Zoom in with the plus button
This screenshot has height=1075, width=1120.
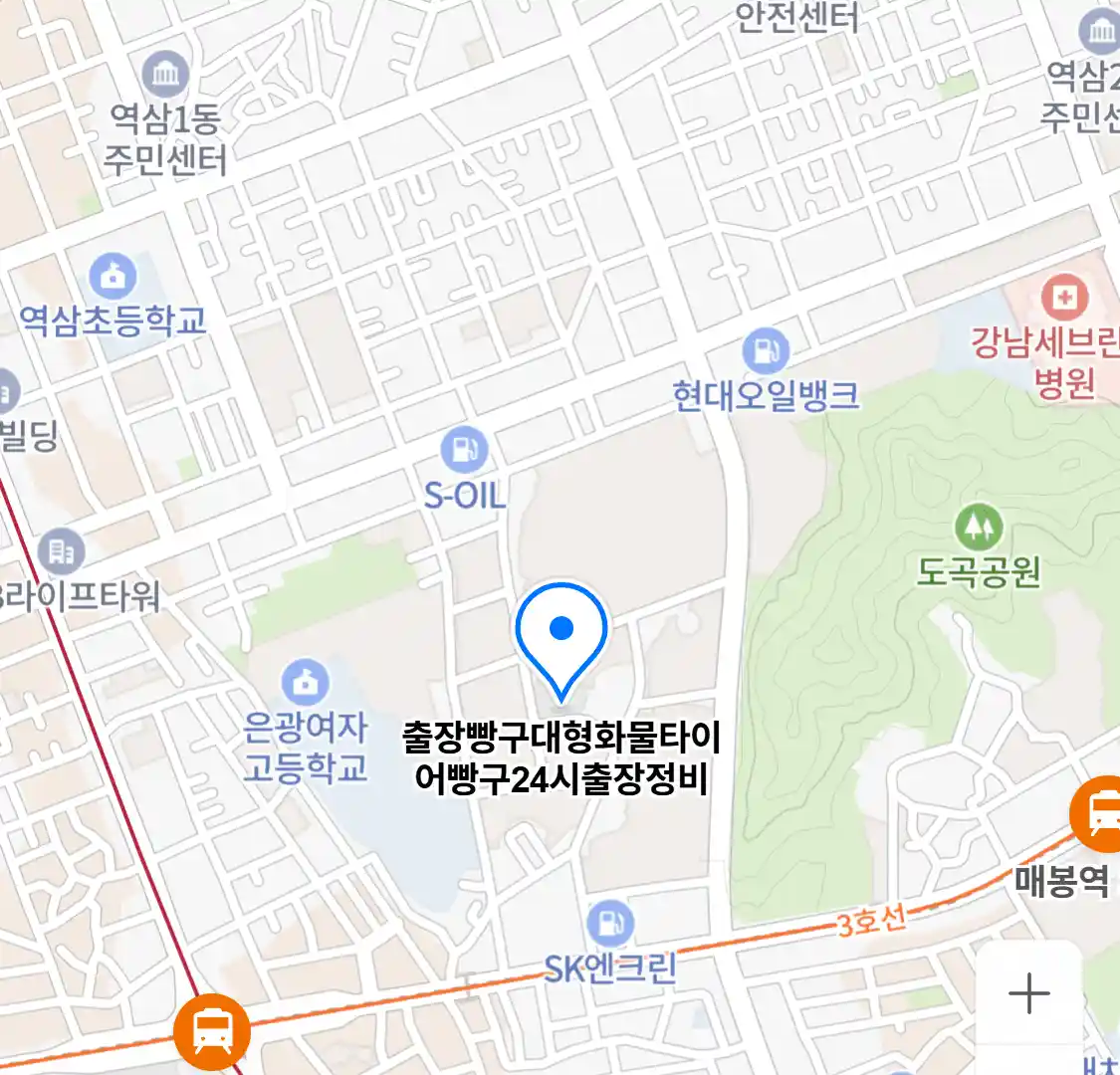1028,993
